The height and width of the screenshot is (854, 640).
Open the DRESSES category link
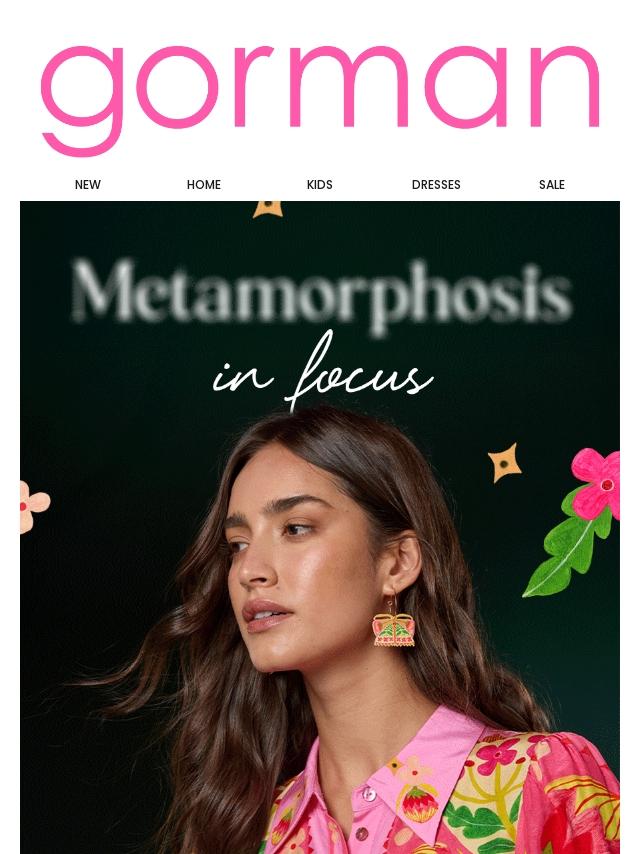[x=436, y=185]
